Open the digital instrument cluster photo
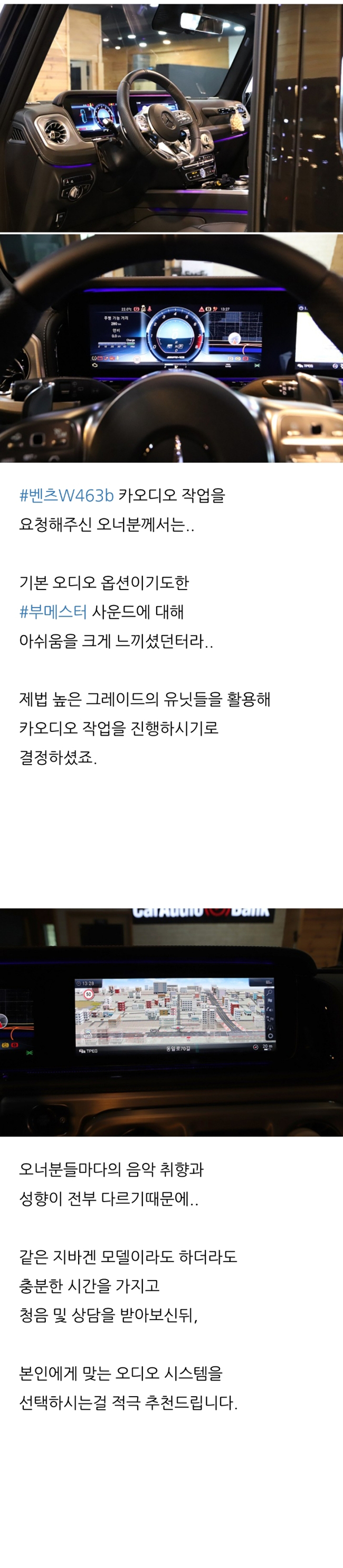Image resolution: width=343 pixels, height=1568 pixels. click(171, 348)
